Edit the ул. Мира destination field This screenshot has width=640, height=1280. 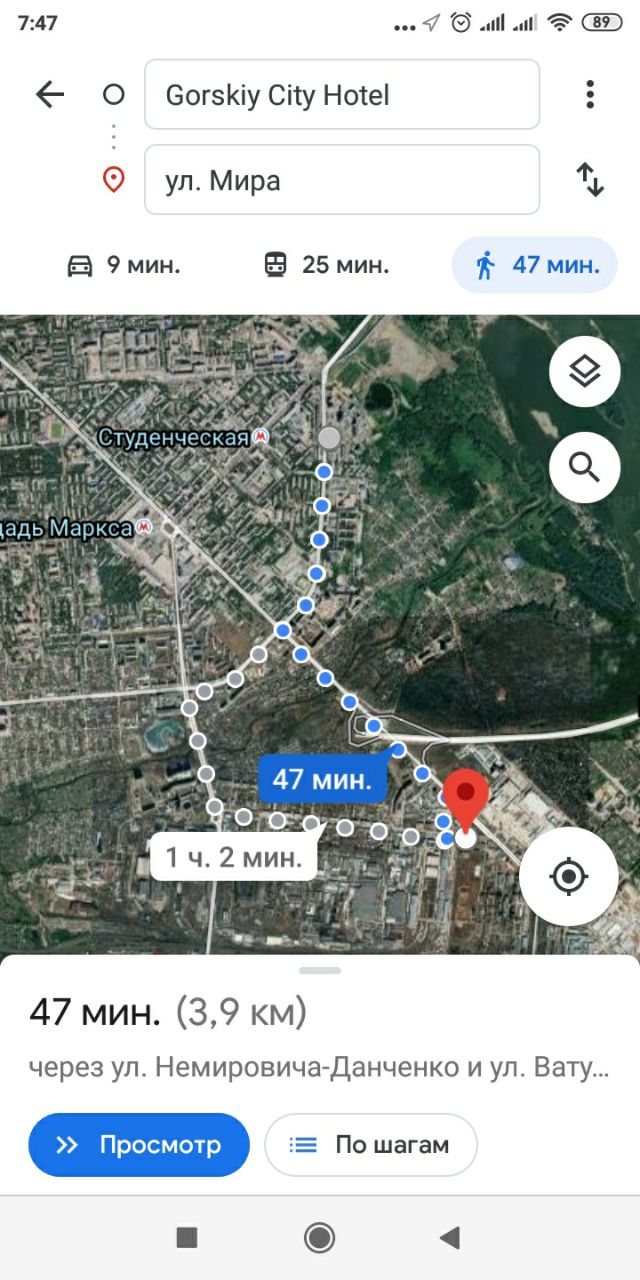tap(342, 180)
